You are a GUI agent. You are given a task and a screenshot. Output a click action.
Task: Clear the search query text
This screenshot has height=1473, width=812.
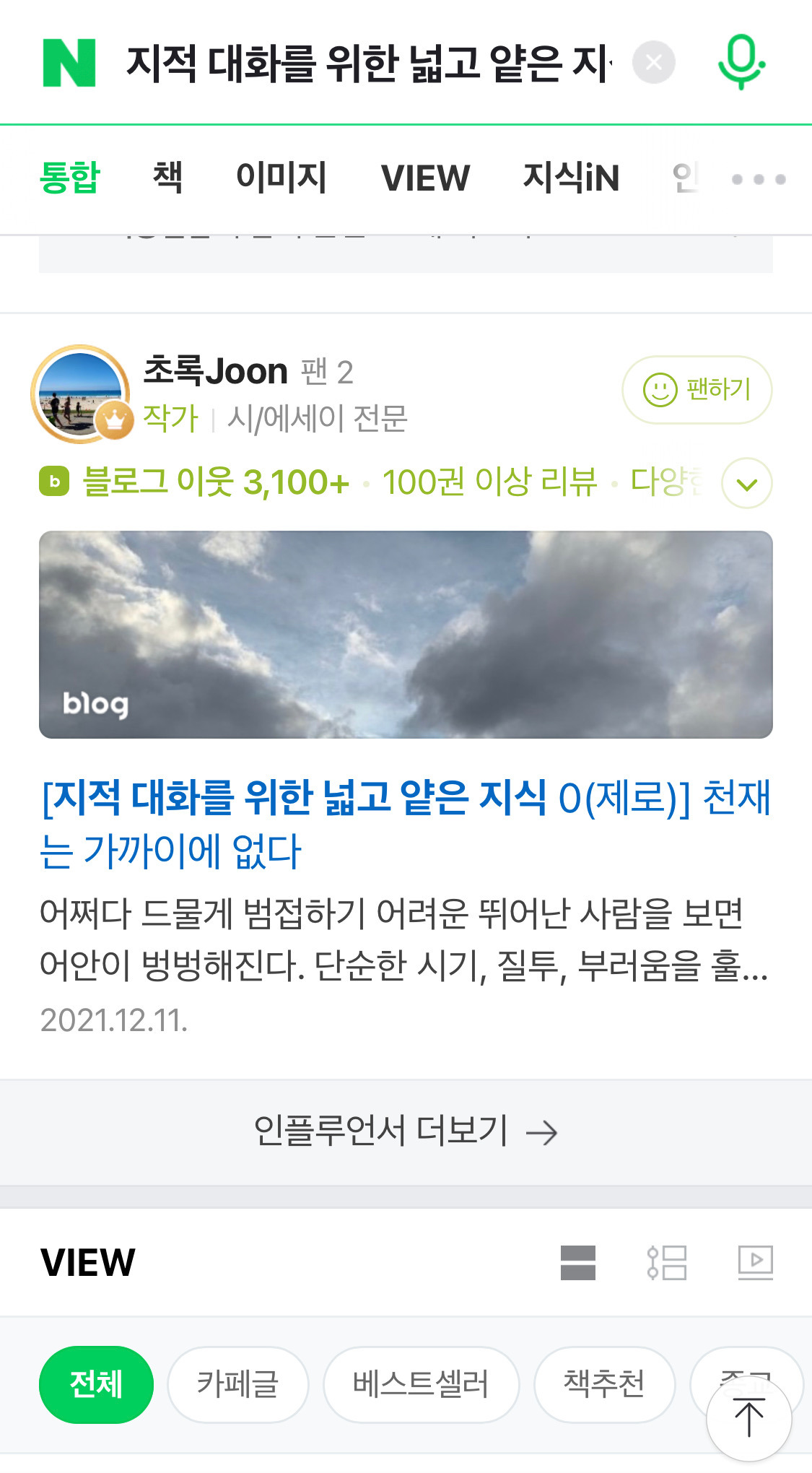coord(653,63)
